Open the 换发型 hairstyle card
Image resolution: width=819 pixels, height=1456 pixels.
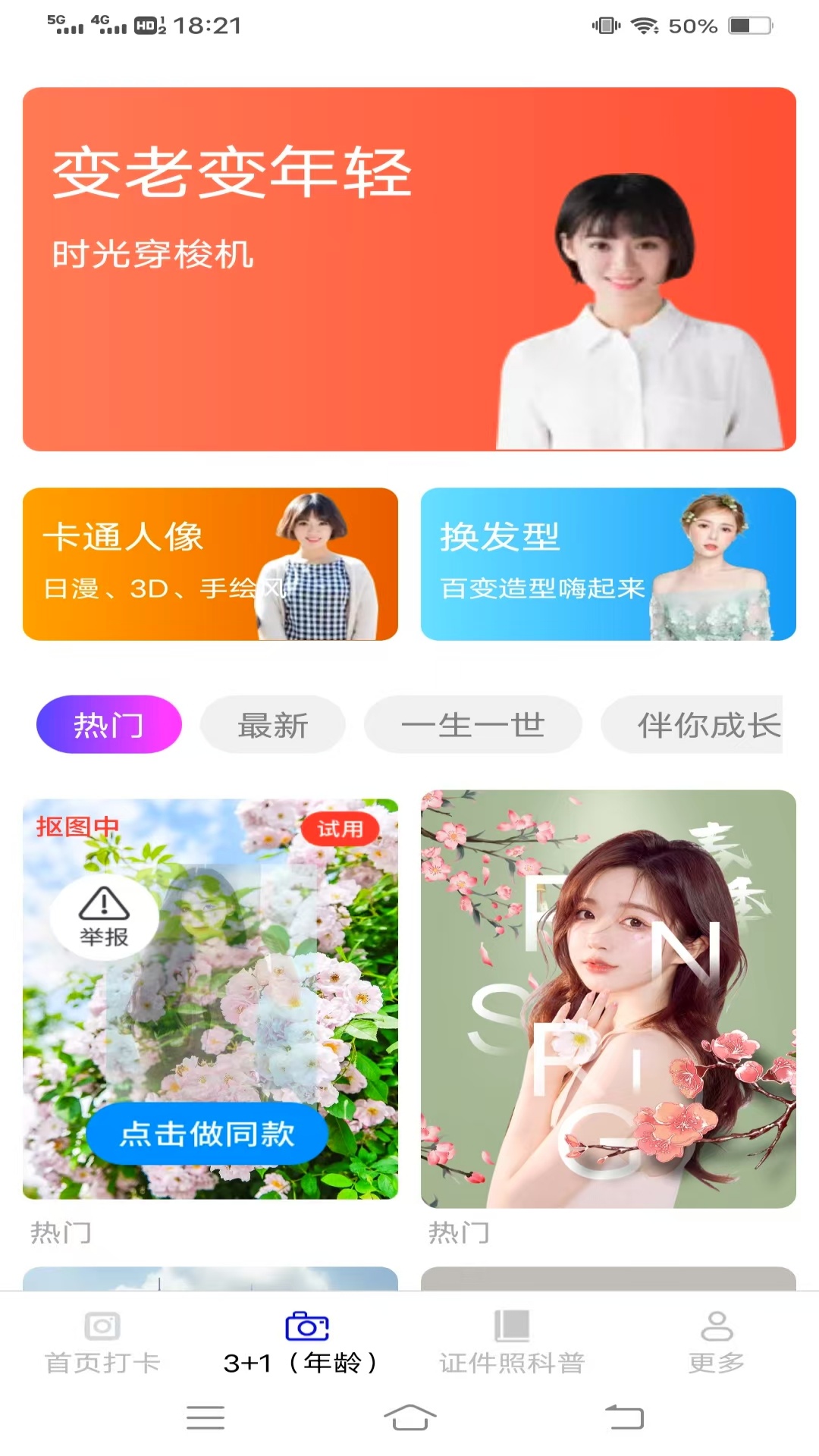click(x=607, y=564)
